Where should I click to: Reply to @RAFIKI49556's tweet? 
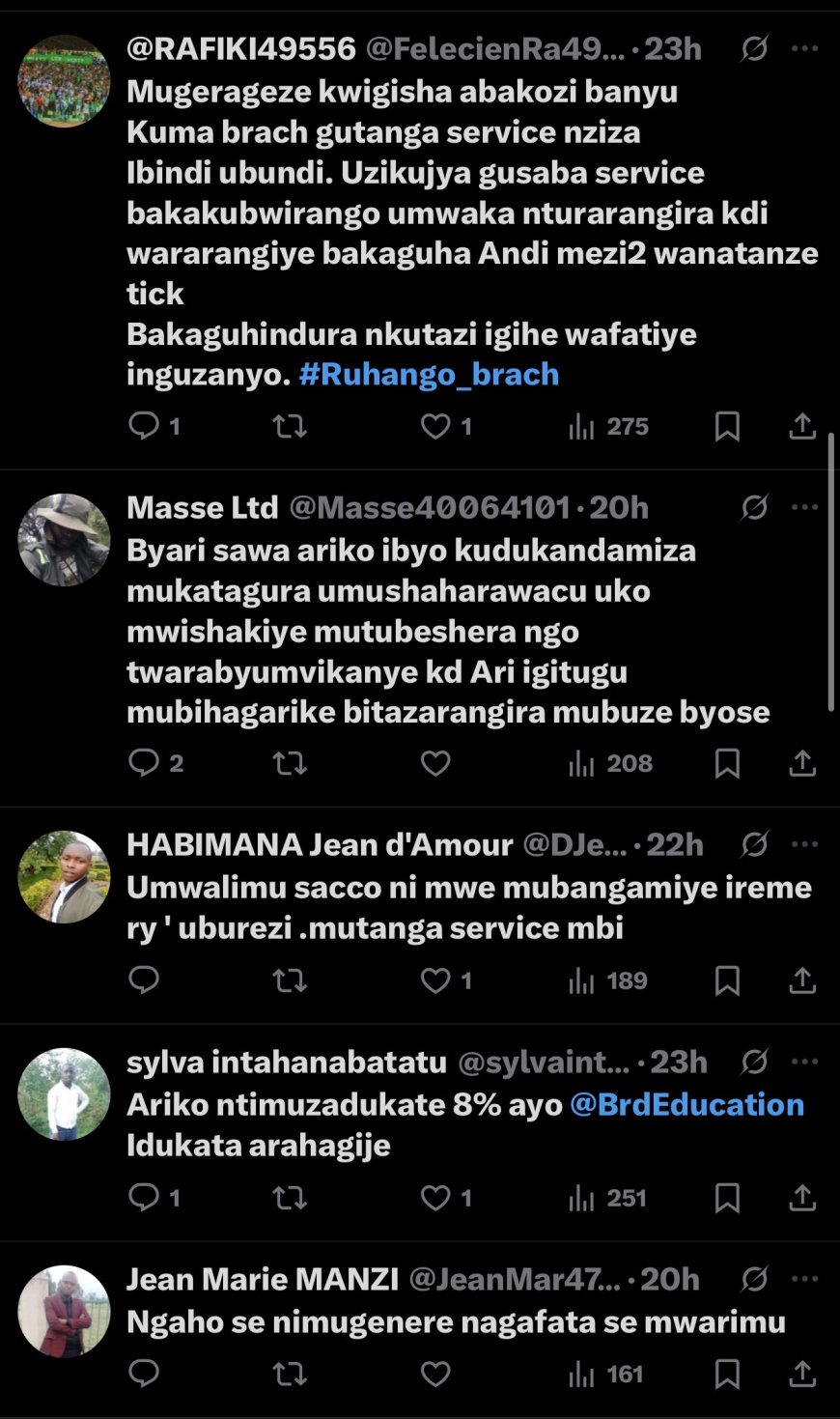[144, 426]
